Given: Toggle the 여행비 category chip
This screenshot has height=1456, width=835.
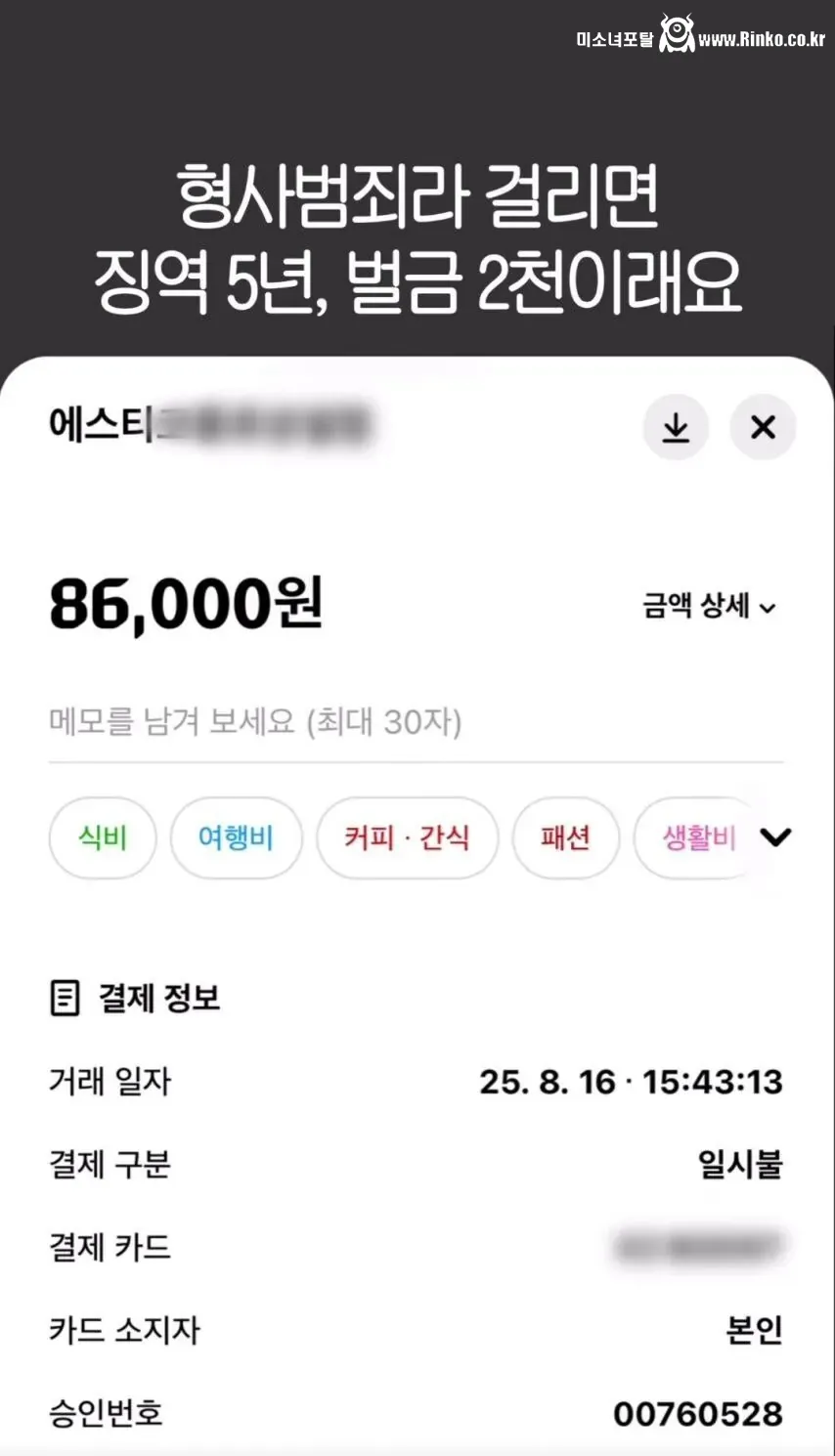Looking at the screenshot, I should (236, 837).
